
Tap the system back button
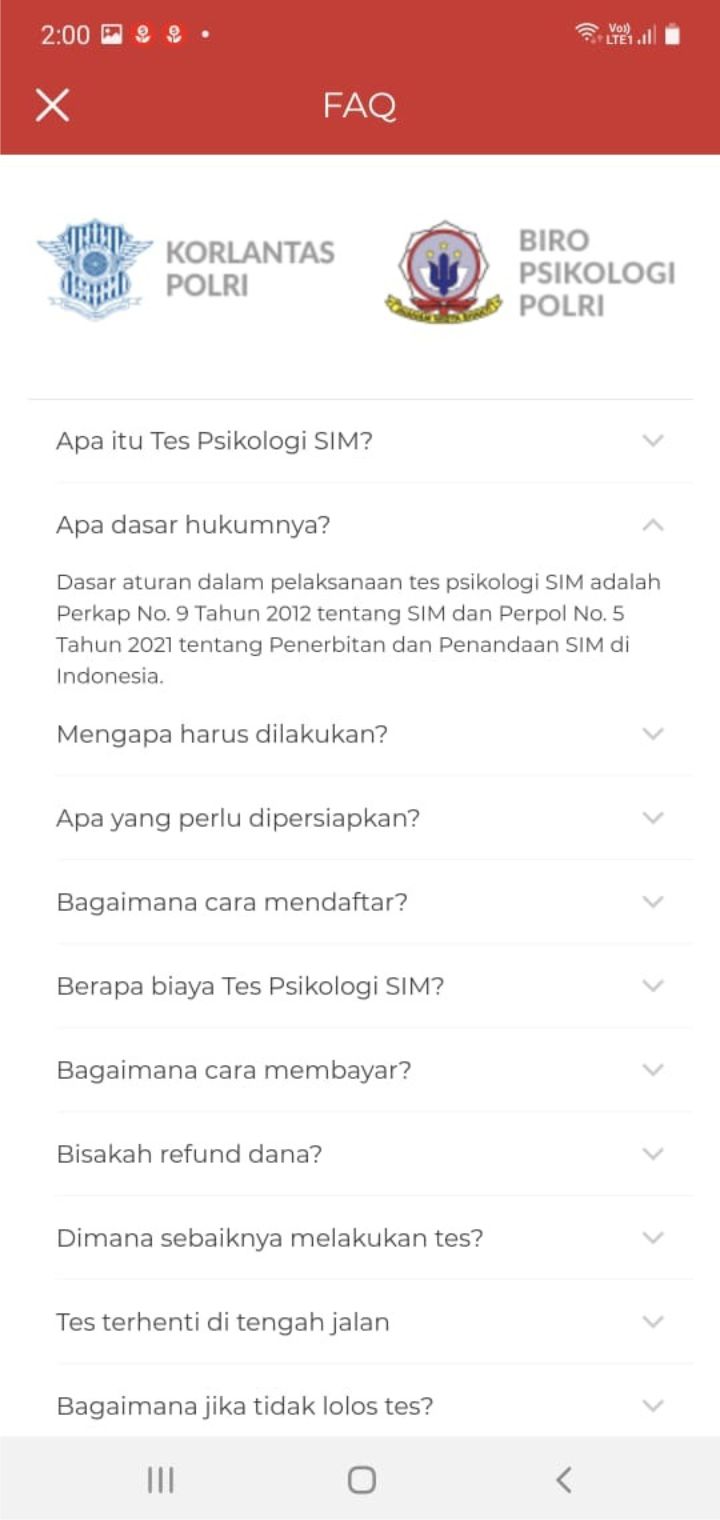click(x=564, y=1479)
